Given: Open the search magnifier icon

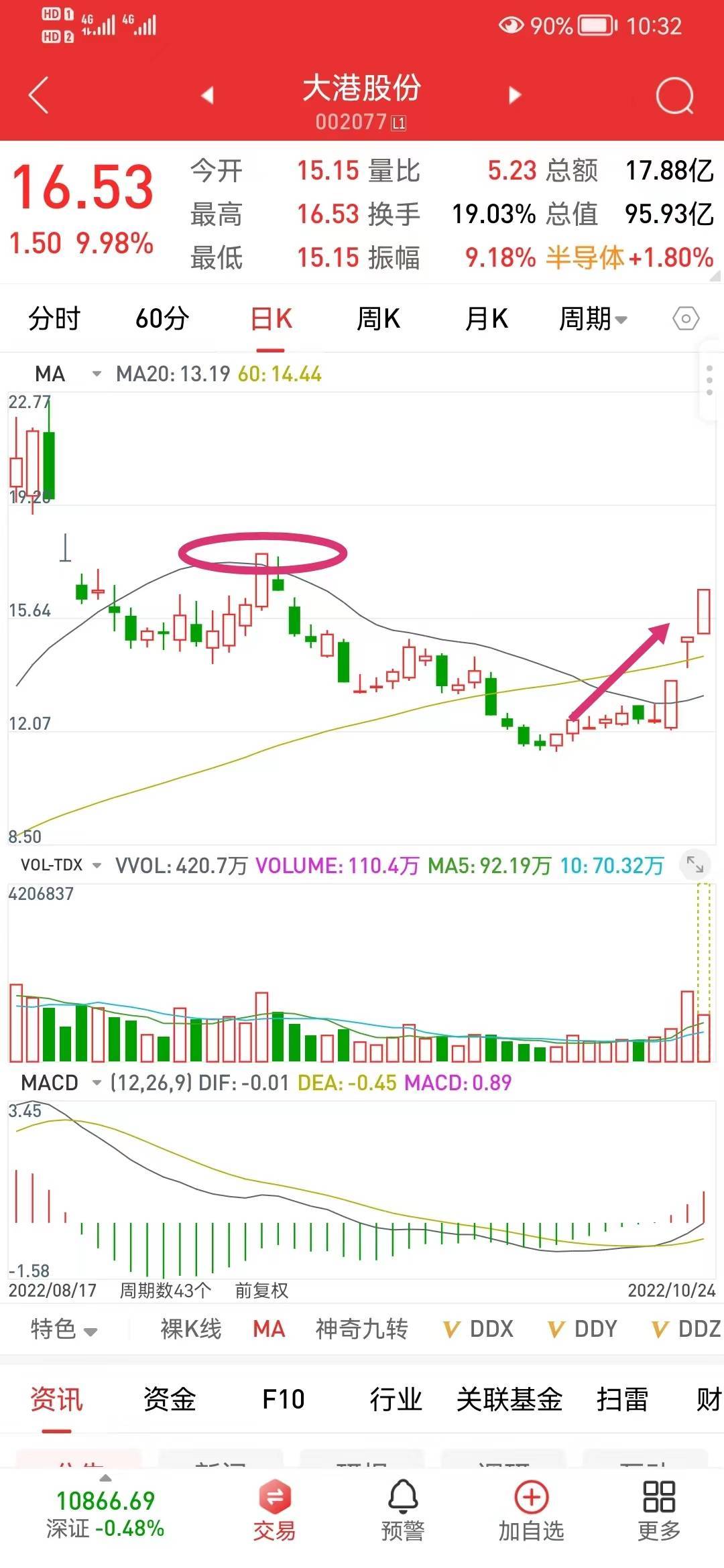Looking at the screenshot, I should [674, 96].
